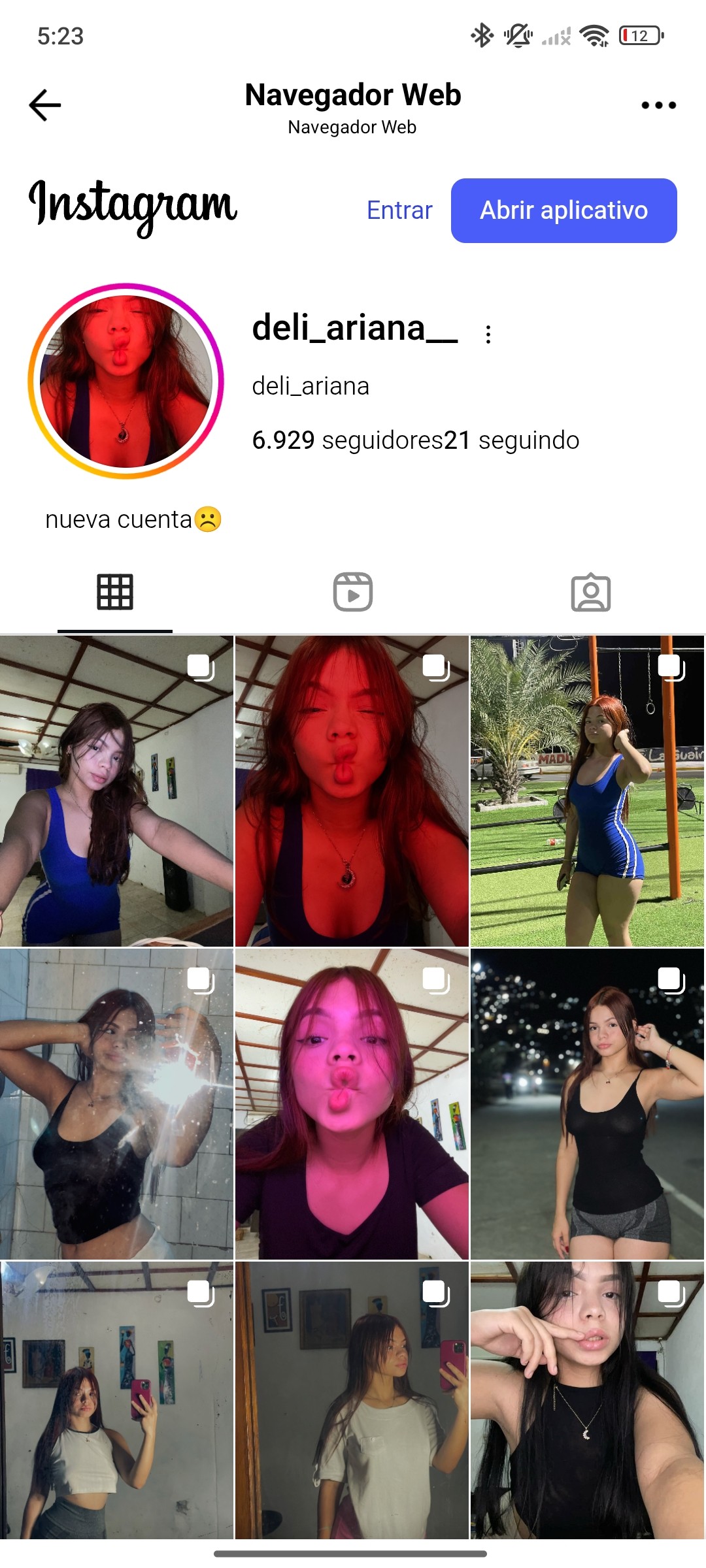The height and width of the screenshot is (1568, 706).
Task: Open the pink-lit purple shirt selfie post
Action: (x=352, y=1104)
